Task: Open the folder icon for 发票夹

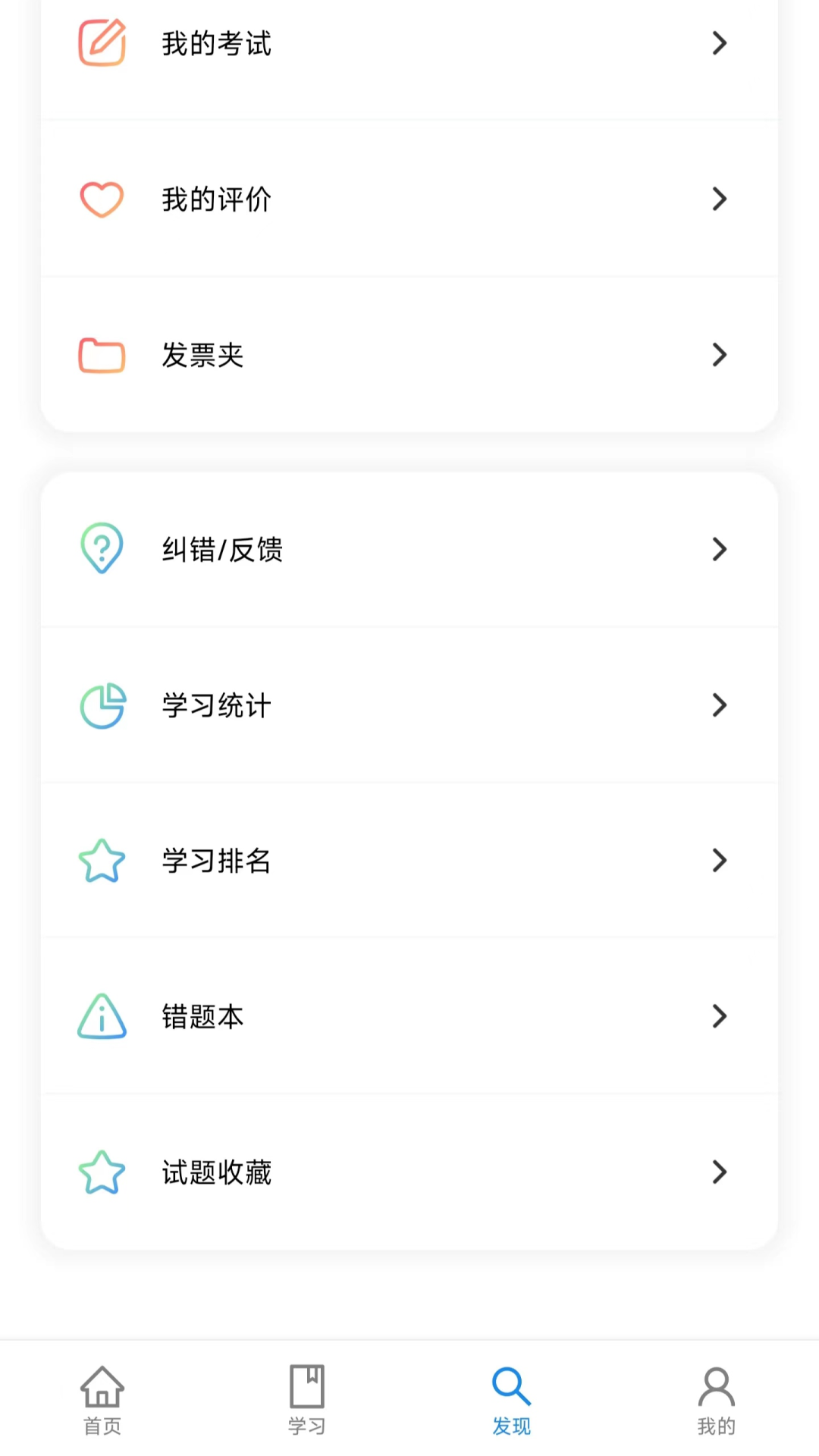Action: tap(102, 355)
